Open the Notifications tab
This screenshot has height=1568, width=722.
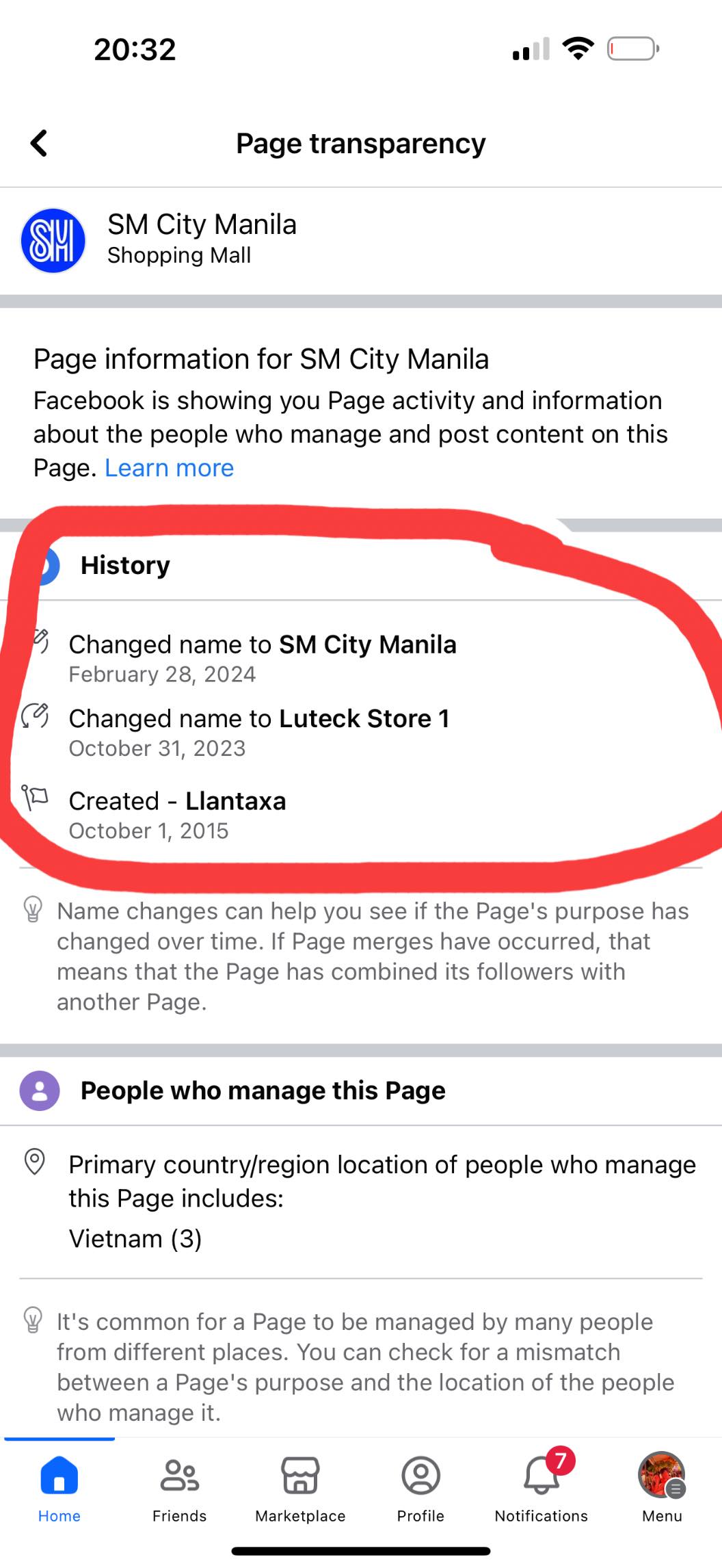pyautogui.click(x=541, y=1489)
